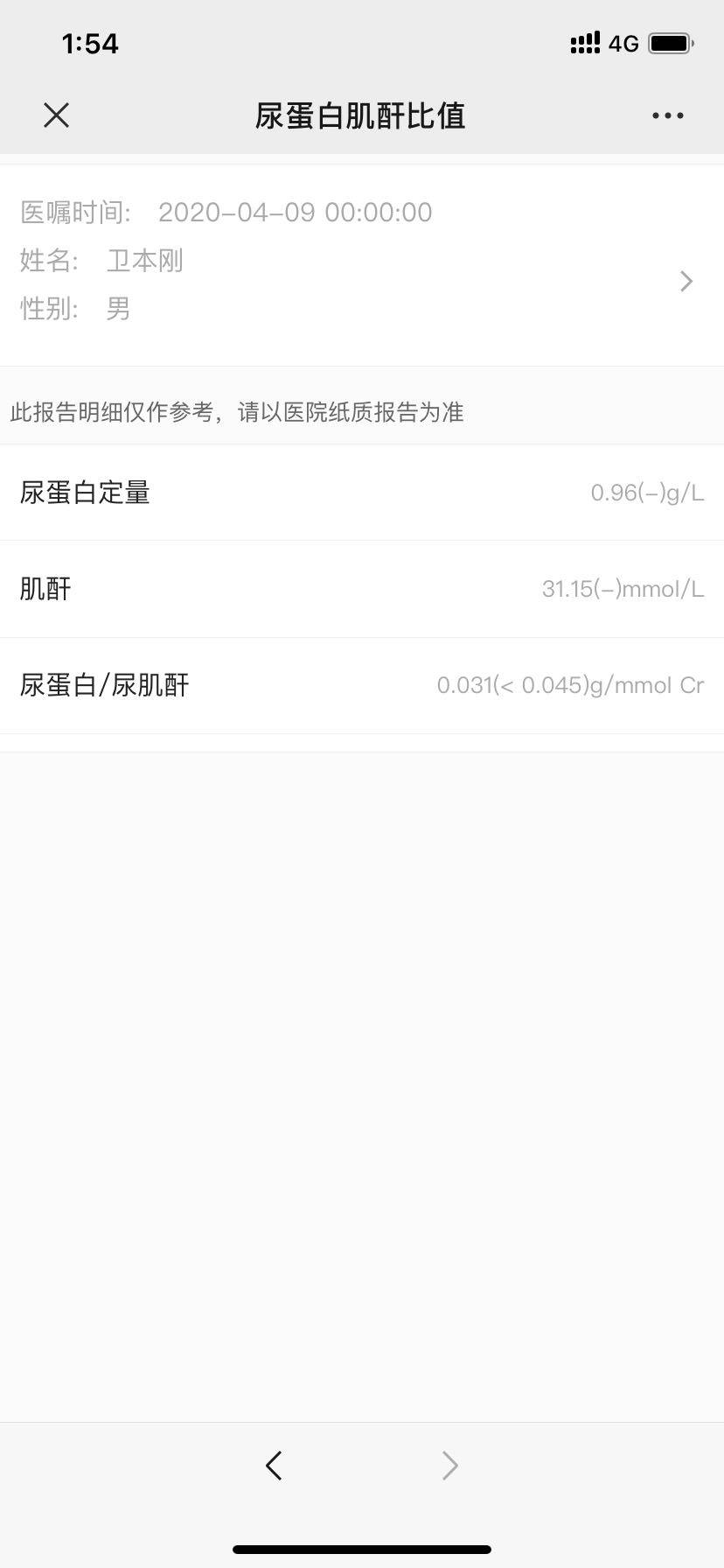
Task: Go back to the previous web page
Action: tap(274, 1466)
